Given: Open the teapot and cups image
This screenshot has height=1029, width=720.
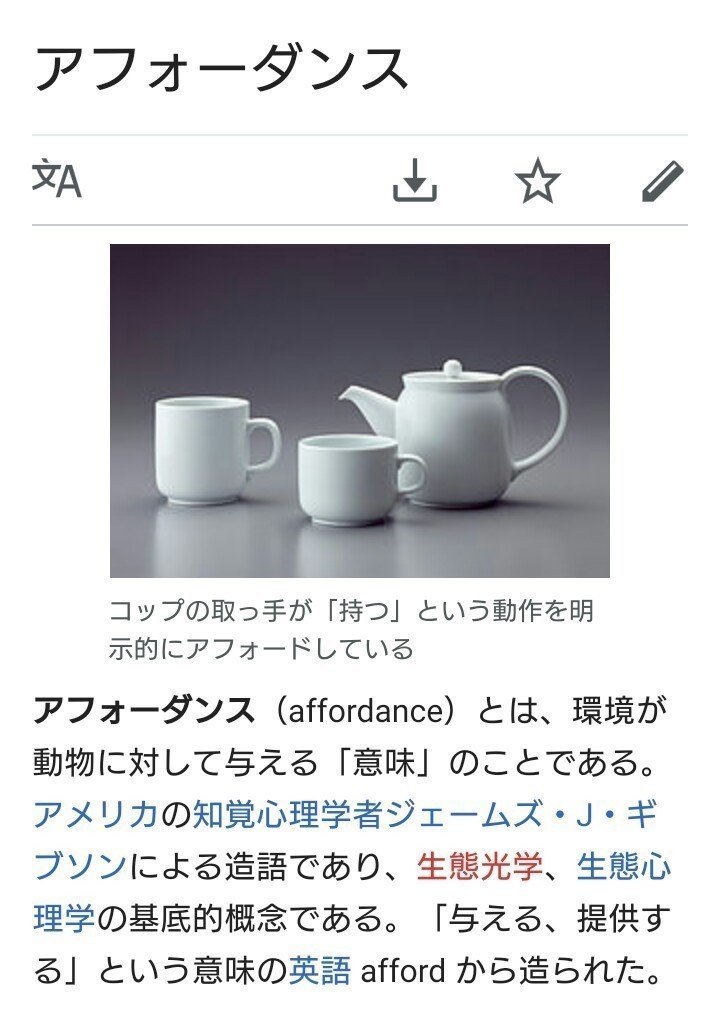Looking at the screenshot, I should coord(360,411).
